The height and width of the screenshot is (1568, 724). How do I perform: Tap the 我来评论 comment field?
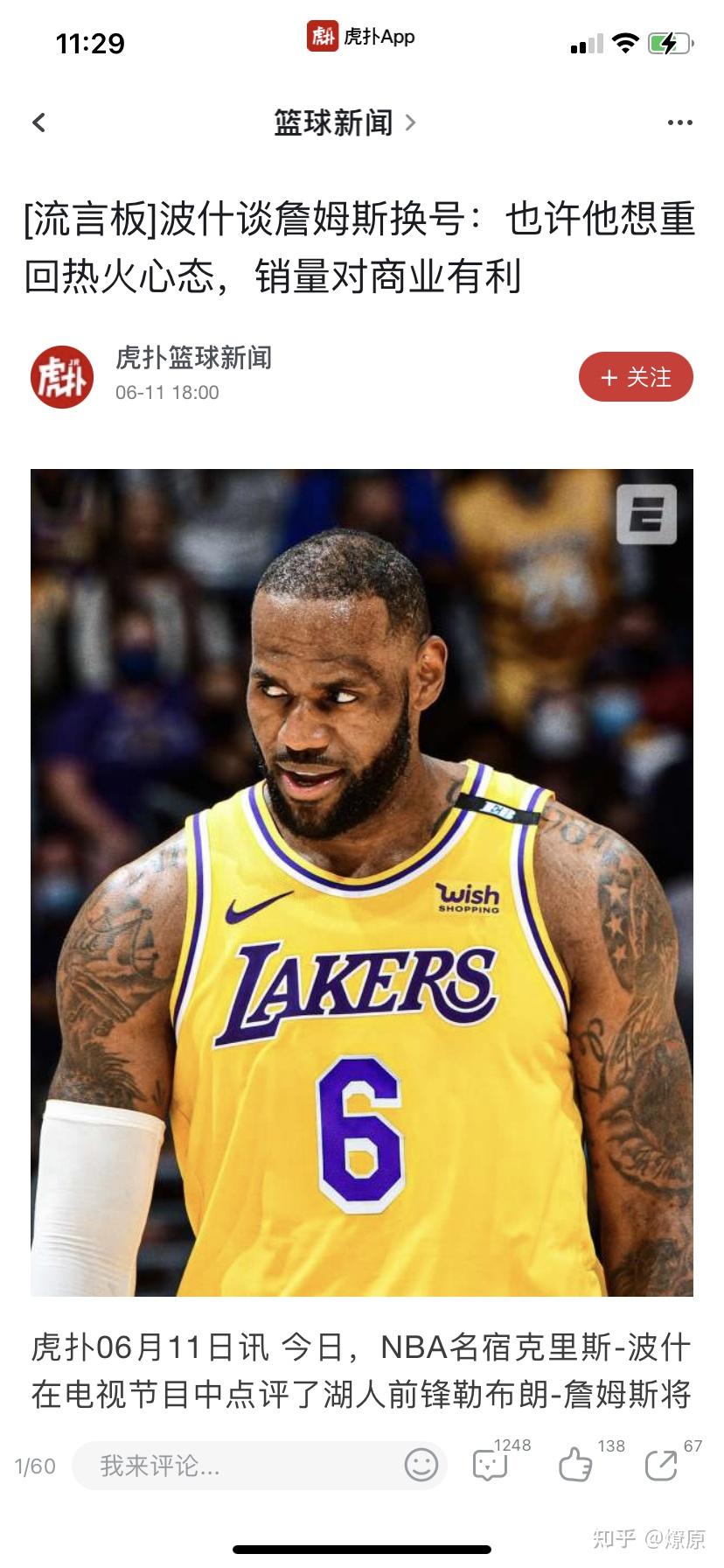coord(236,1466)
